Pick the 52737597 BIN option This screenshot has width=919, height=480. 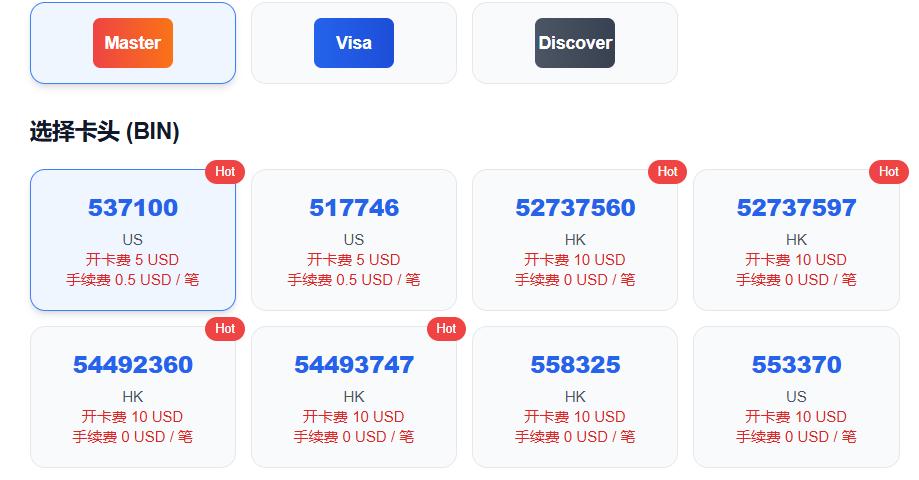pyautogui.click(x=796, y=240)
